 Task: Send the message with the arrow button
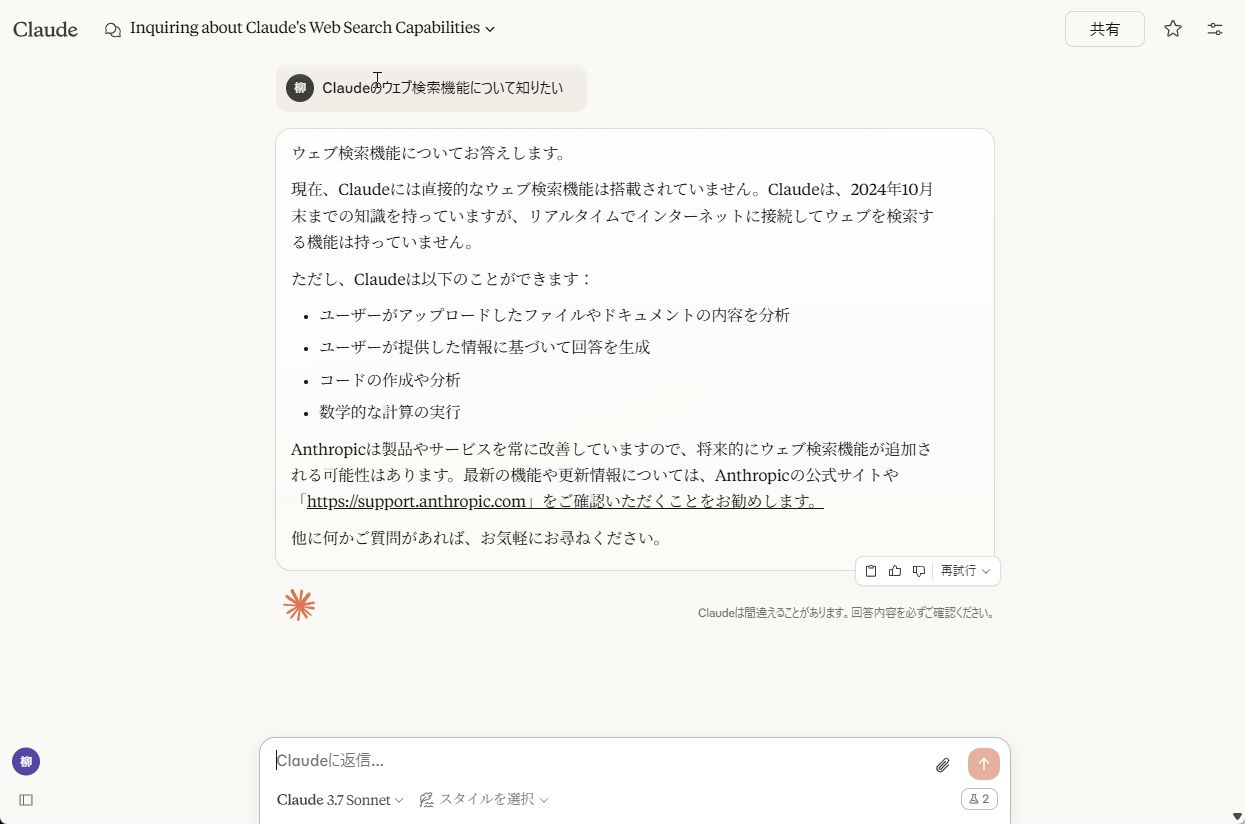point(983,764)
